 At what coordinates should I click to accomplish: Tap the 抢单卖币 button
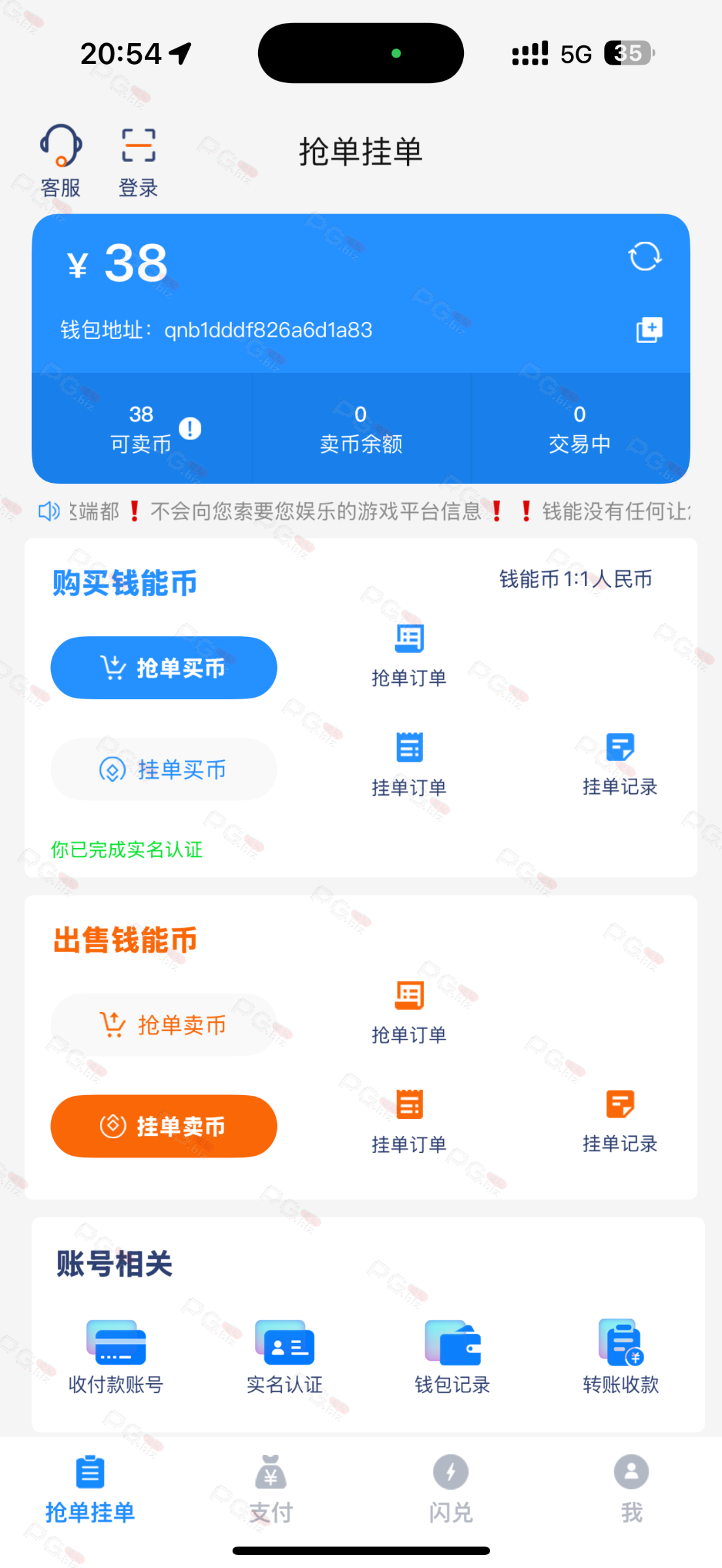coord(164,1025)
